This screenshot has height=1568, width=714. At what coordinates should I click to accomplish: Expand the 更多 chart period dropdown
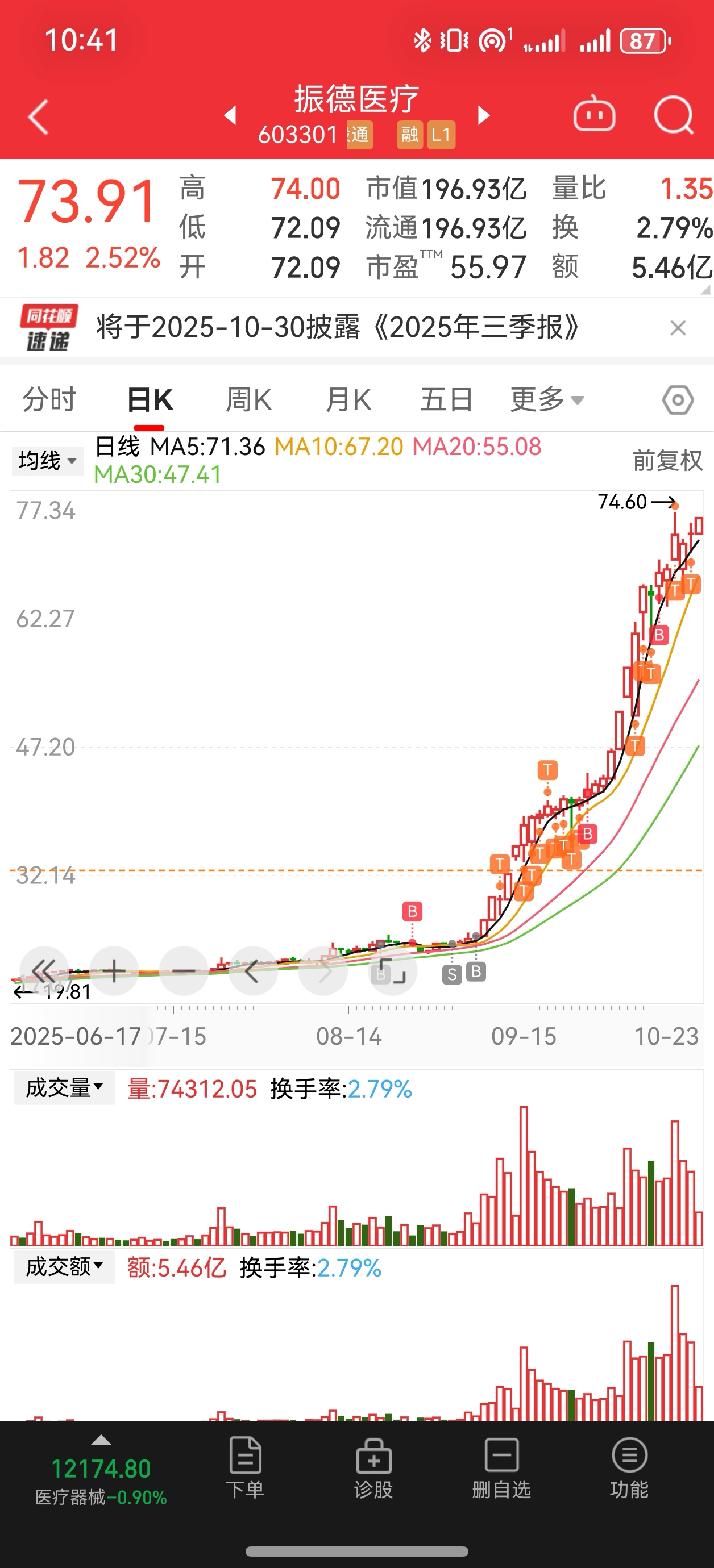(546, 400)
